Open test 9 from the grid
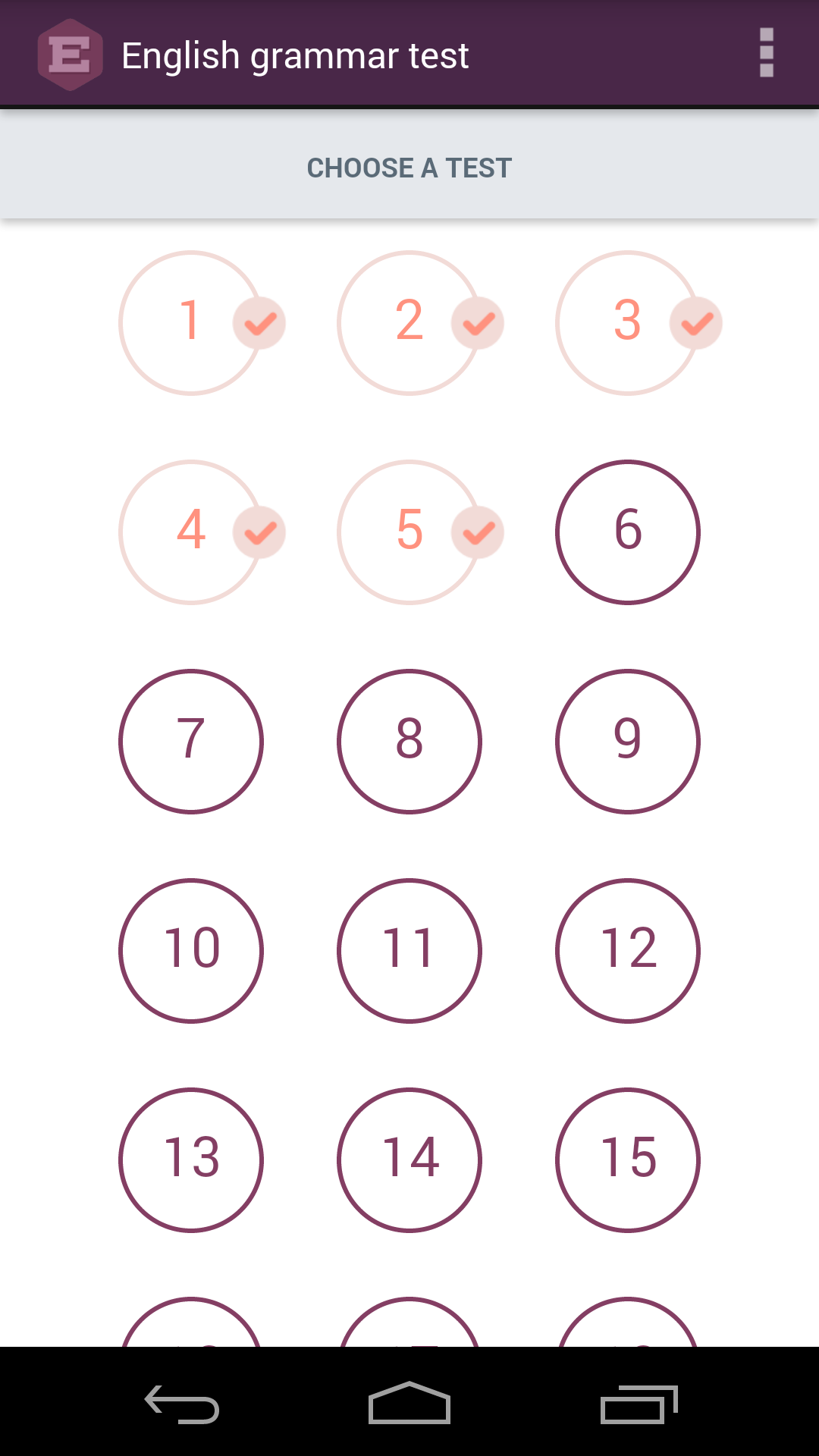This screenshot has height=1456, width=819. click(627, 742)
